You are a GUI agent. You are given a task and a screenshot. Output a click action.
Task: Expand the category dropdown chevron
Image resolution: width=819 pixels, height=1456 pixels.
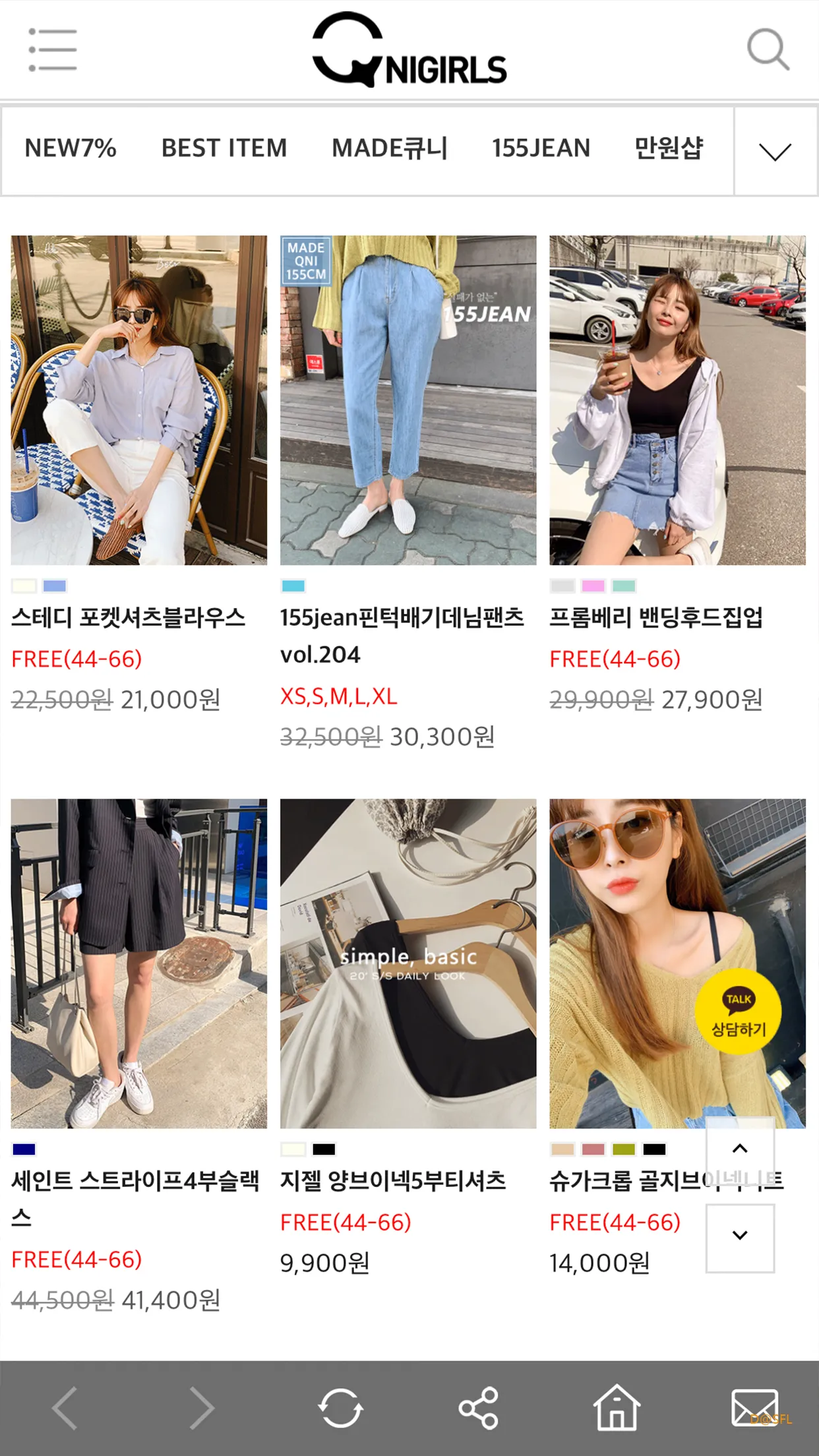775,152
